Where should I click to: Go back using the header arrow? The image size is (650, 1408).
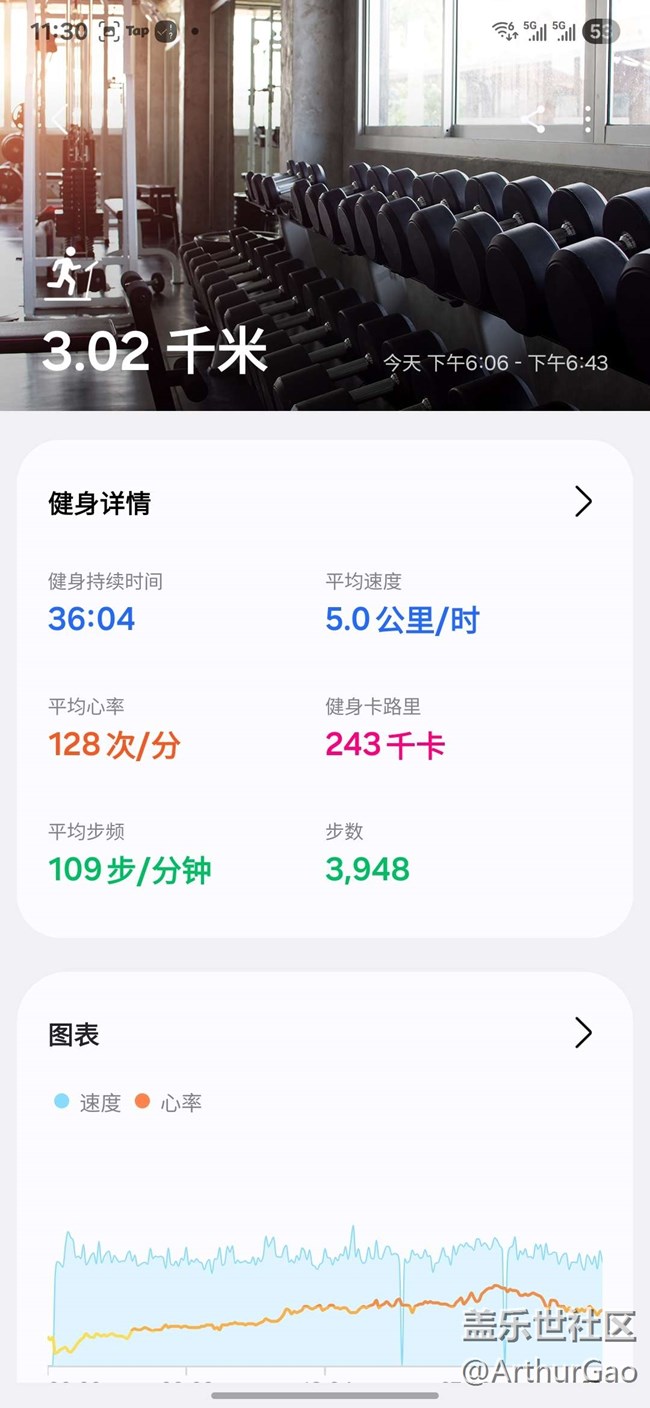click(59, 118)
